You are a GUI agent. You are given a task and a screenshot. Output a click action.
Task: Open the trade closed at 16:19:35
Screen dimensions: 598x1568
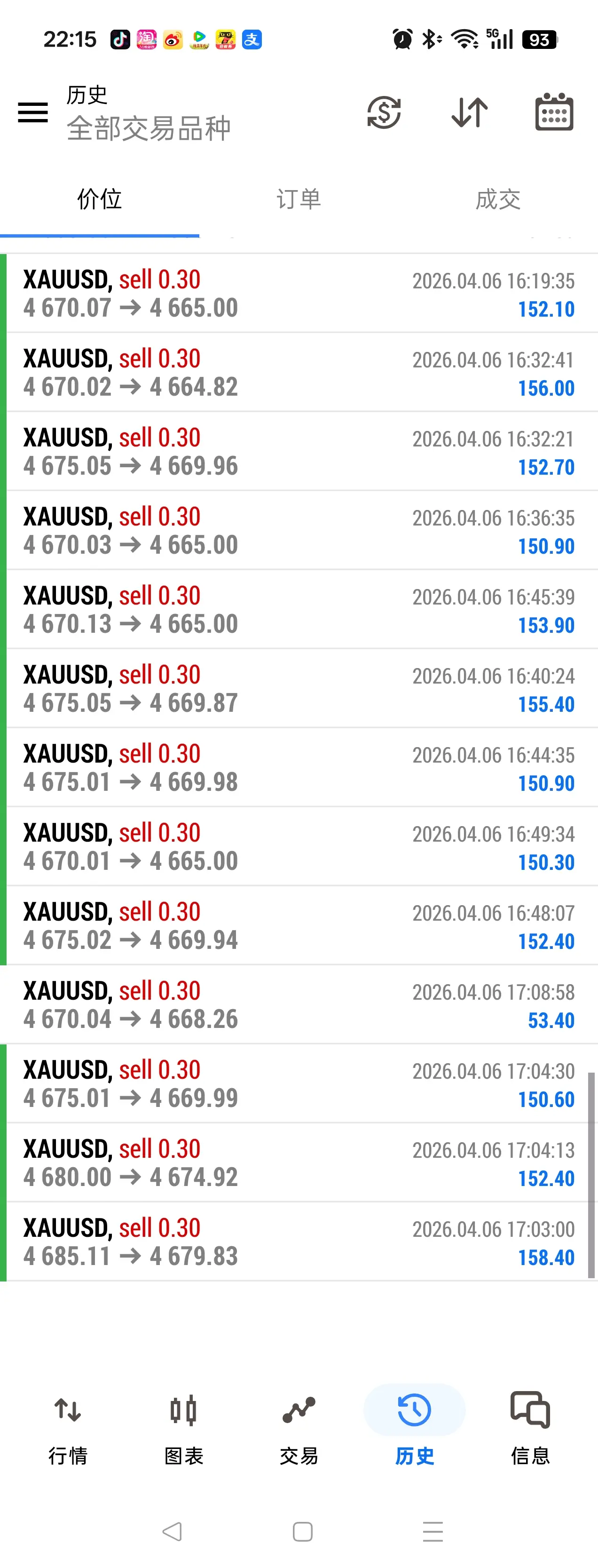coord(299,294)
